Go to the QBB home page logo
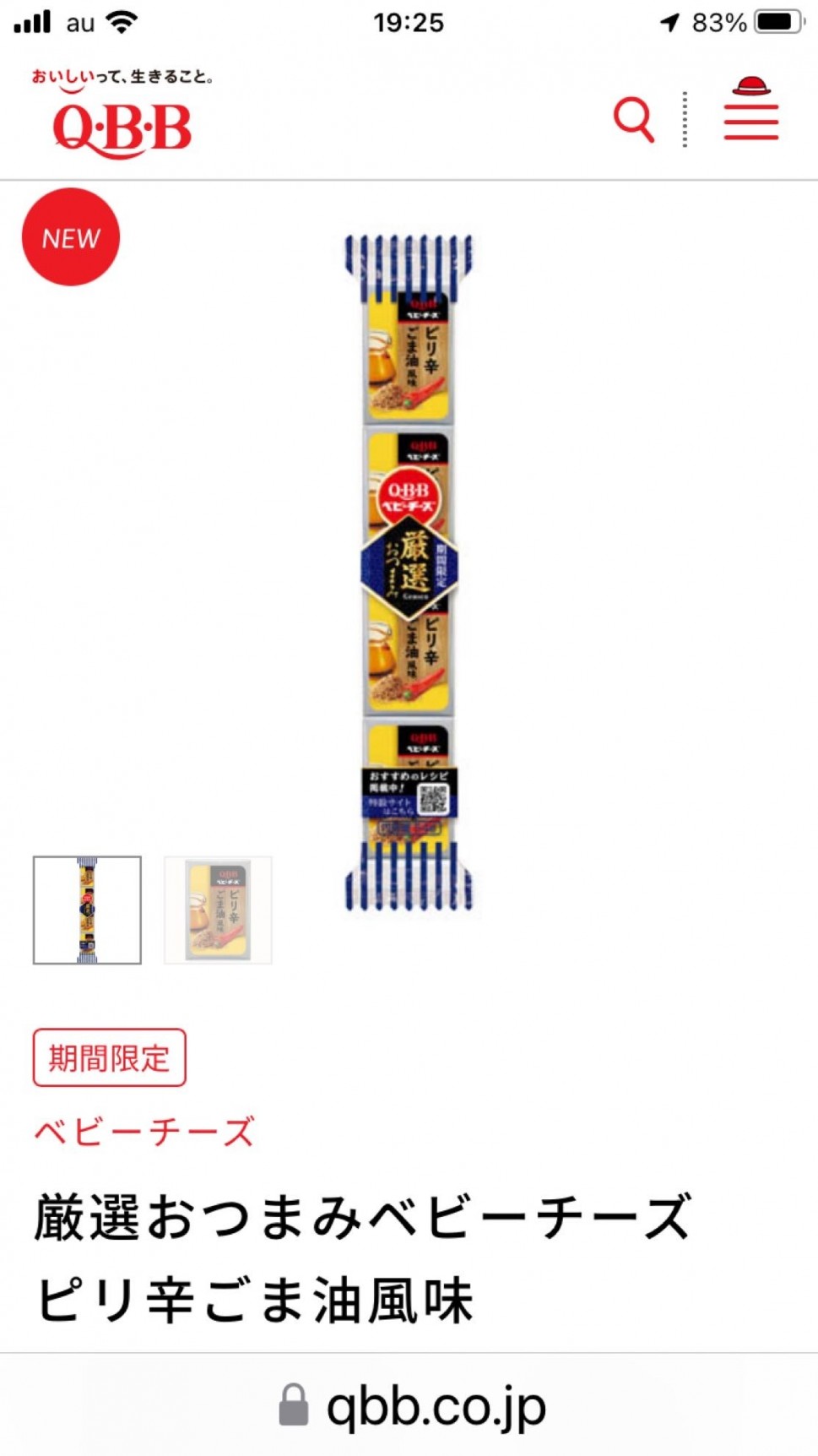 122,116
